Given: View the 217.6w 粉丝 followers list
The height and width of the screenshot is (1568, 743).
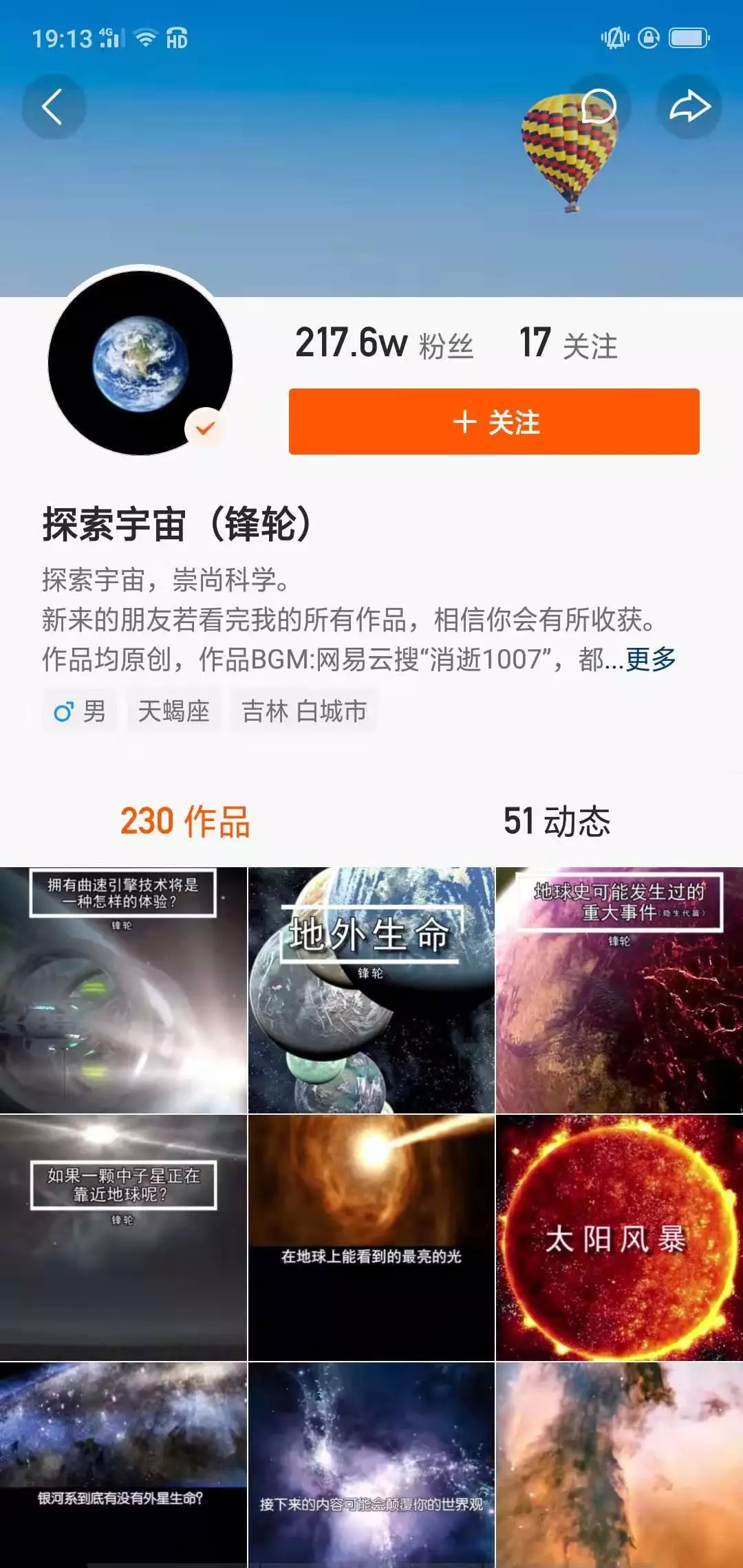Looking at the screenshot, I should click(x=385, y=343).
